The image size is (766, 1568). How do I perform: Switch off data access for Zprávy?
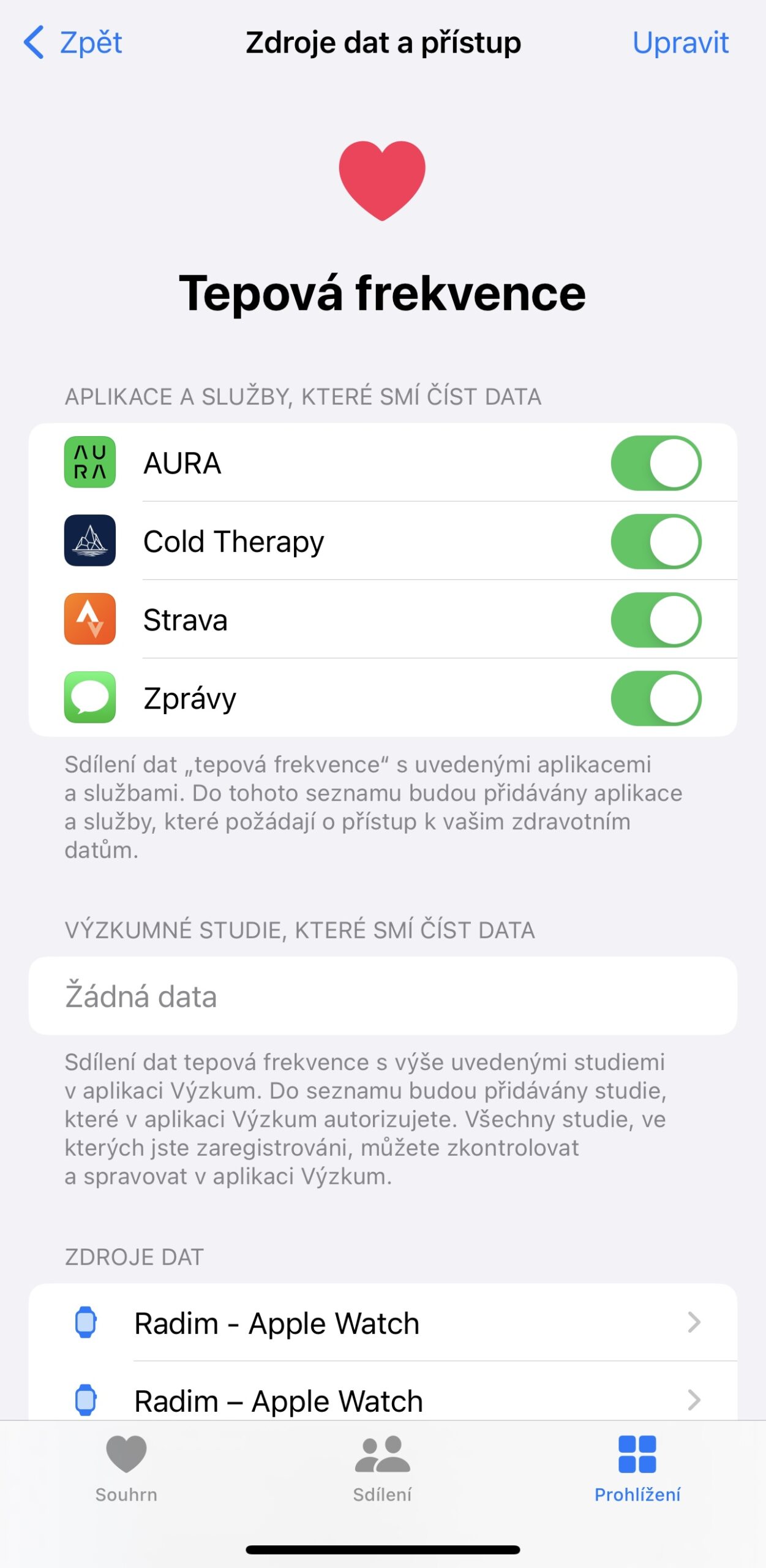coord(656,698)
